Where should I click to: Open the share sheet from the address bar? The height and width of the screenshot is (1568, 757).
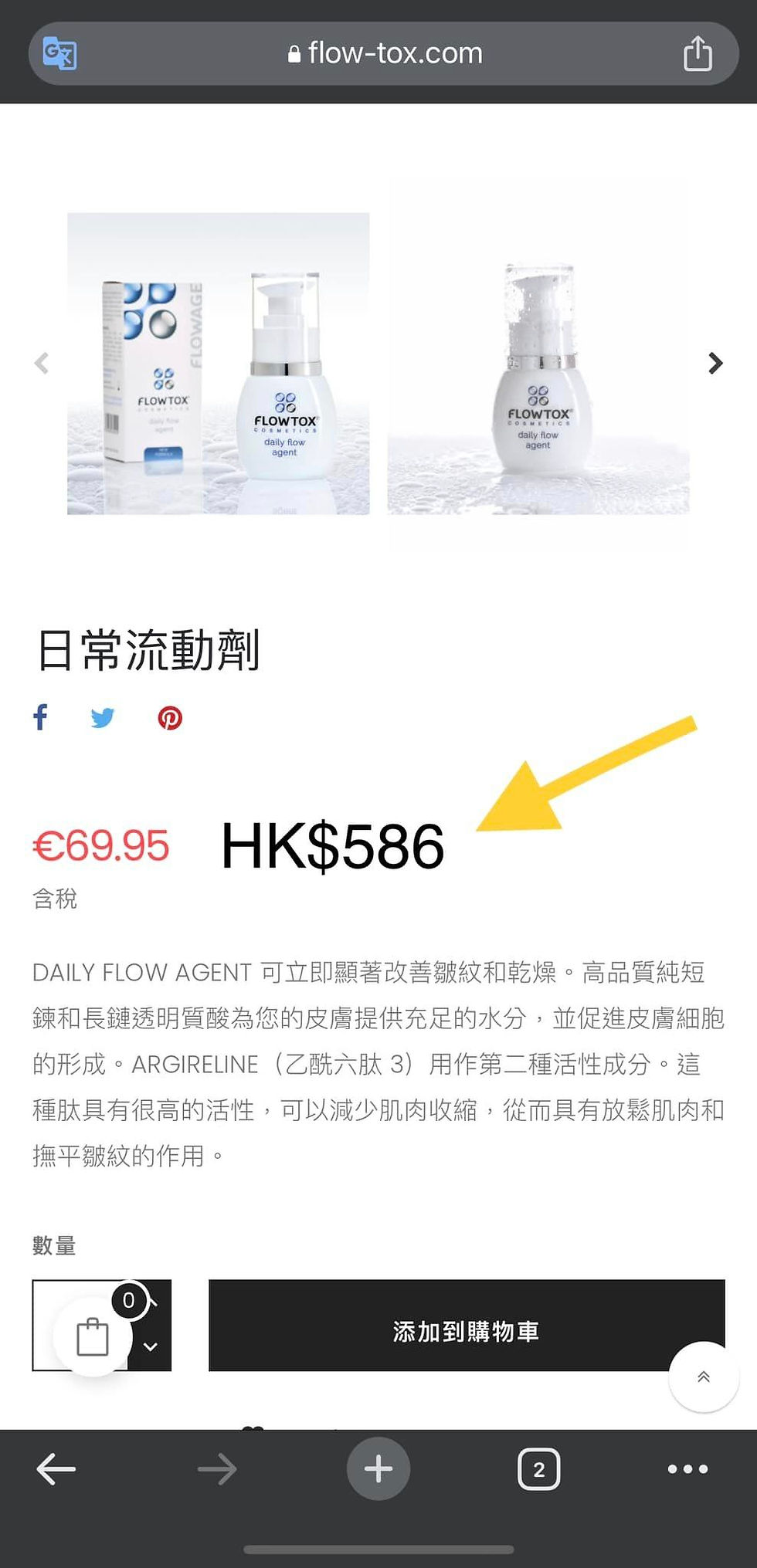coord(698,52)
